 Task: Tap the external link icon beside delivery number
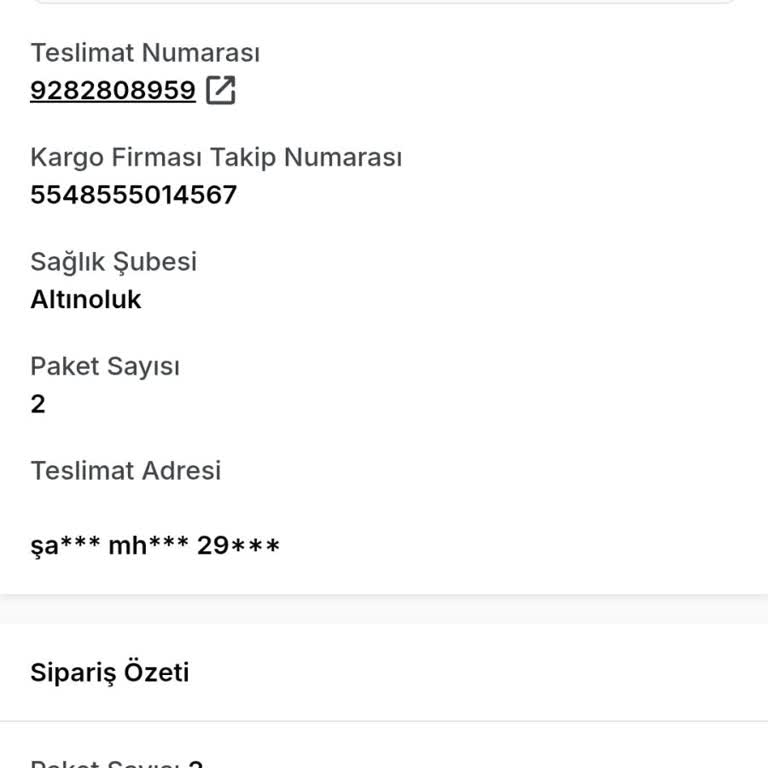(221, 90)
